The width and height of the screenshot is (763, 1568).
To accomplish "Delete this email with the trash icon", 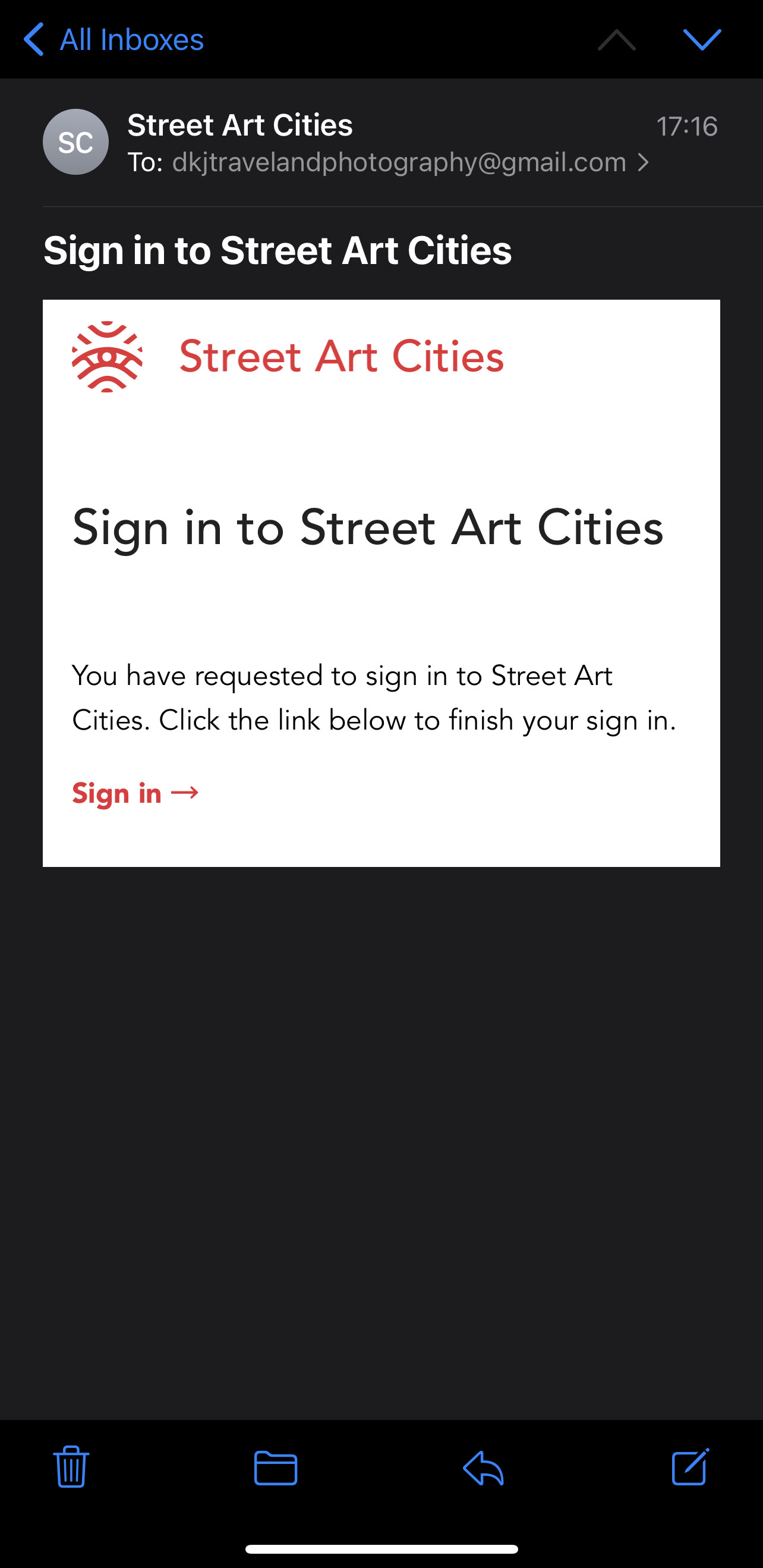I will point(72,1467).
